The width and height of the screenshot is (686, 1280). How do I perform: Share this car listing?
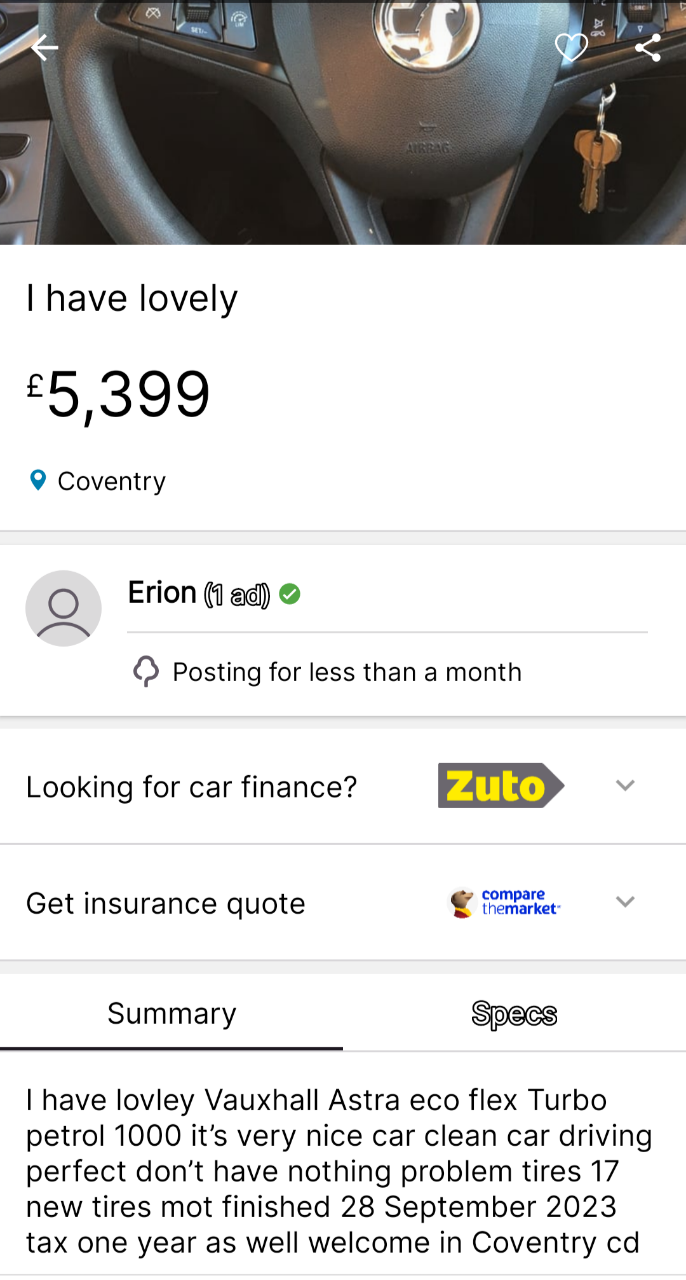(x=648, y=47)
